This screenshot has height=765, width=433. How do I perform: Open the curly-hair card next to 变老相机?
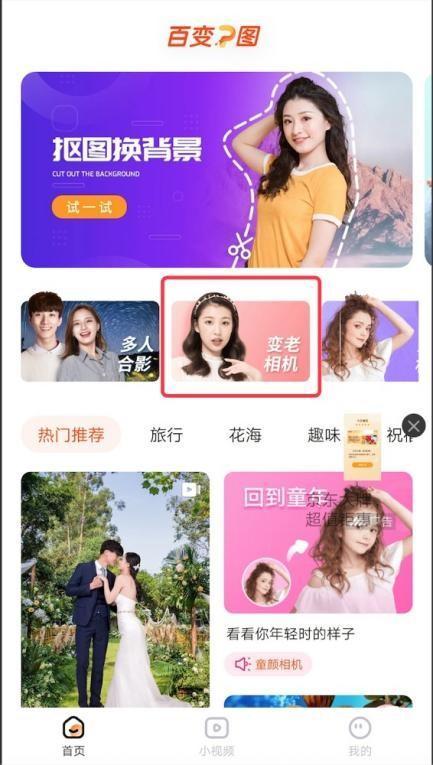click(x=370, y=341)
